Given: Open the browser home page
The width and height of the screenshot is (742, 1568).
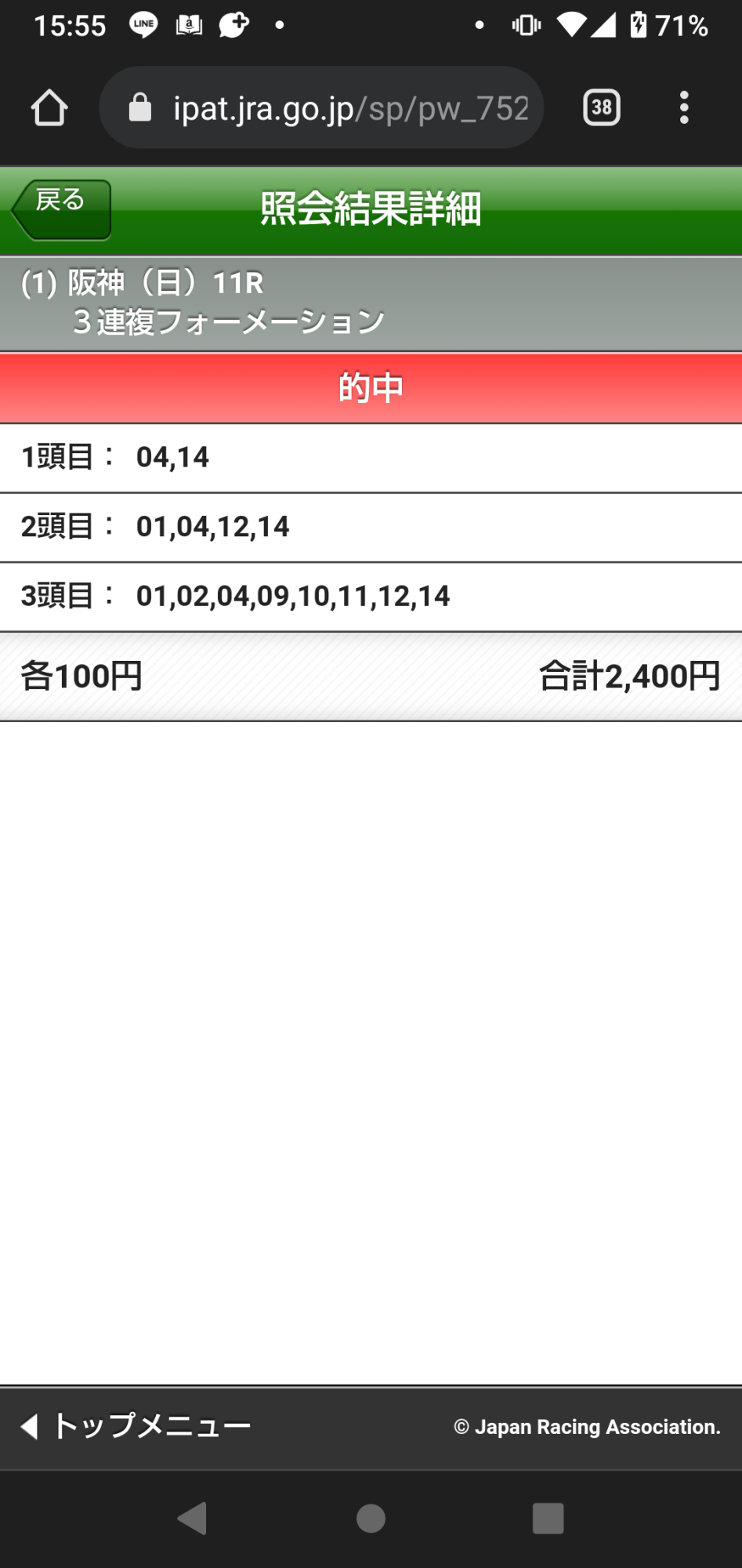Looking at the screenshot, I should click(49, 108).
